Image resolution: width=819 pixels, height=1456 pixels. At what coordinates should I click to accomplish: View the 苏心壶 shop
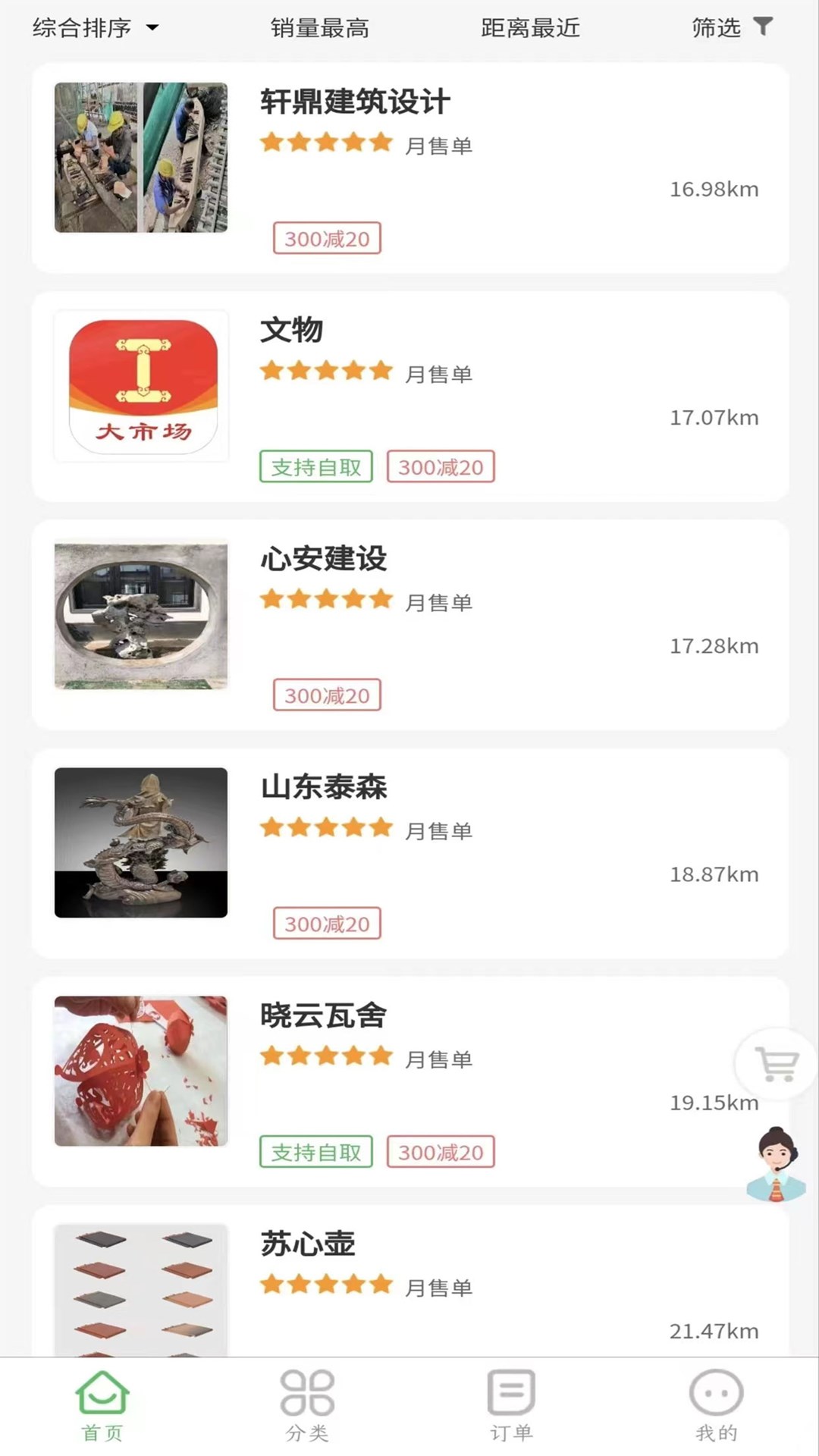tap(409, 1282)
